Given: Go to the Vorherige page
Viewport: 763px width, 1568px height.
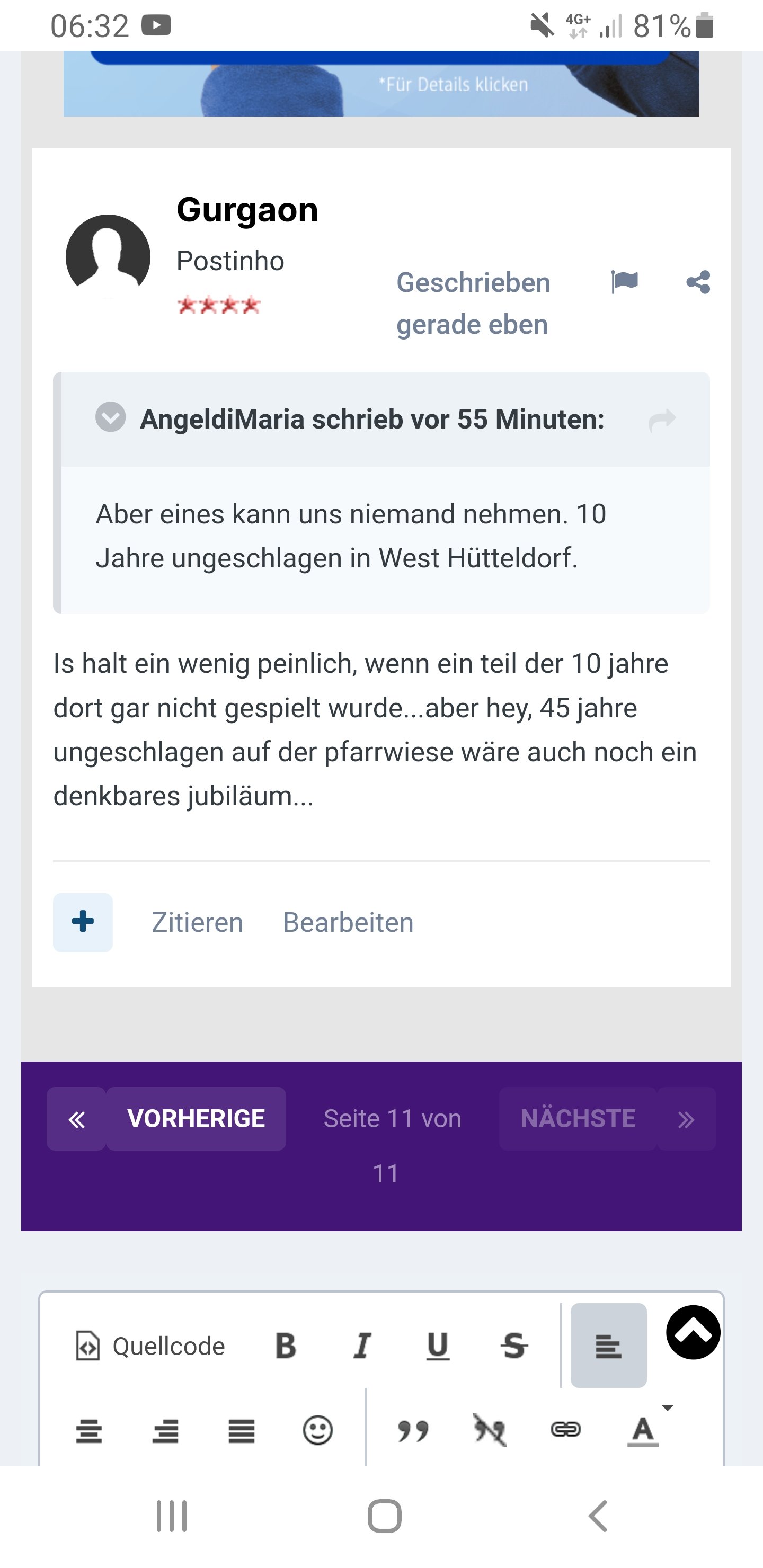Looking at the screenshot, I should (x=196, y=1119).
